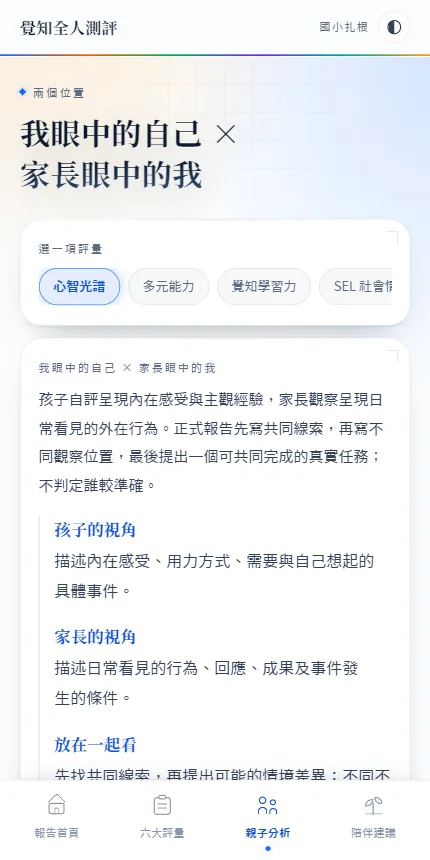Select the SEL 社會情緒 chip
Image resolution: width=430 pixels, height=860 pixels.
click(356, 286)
